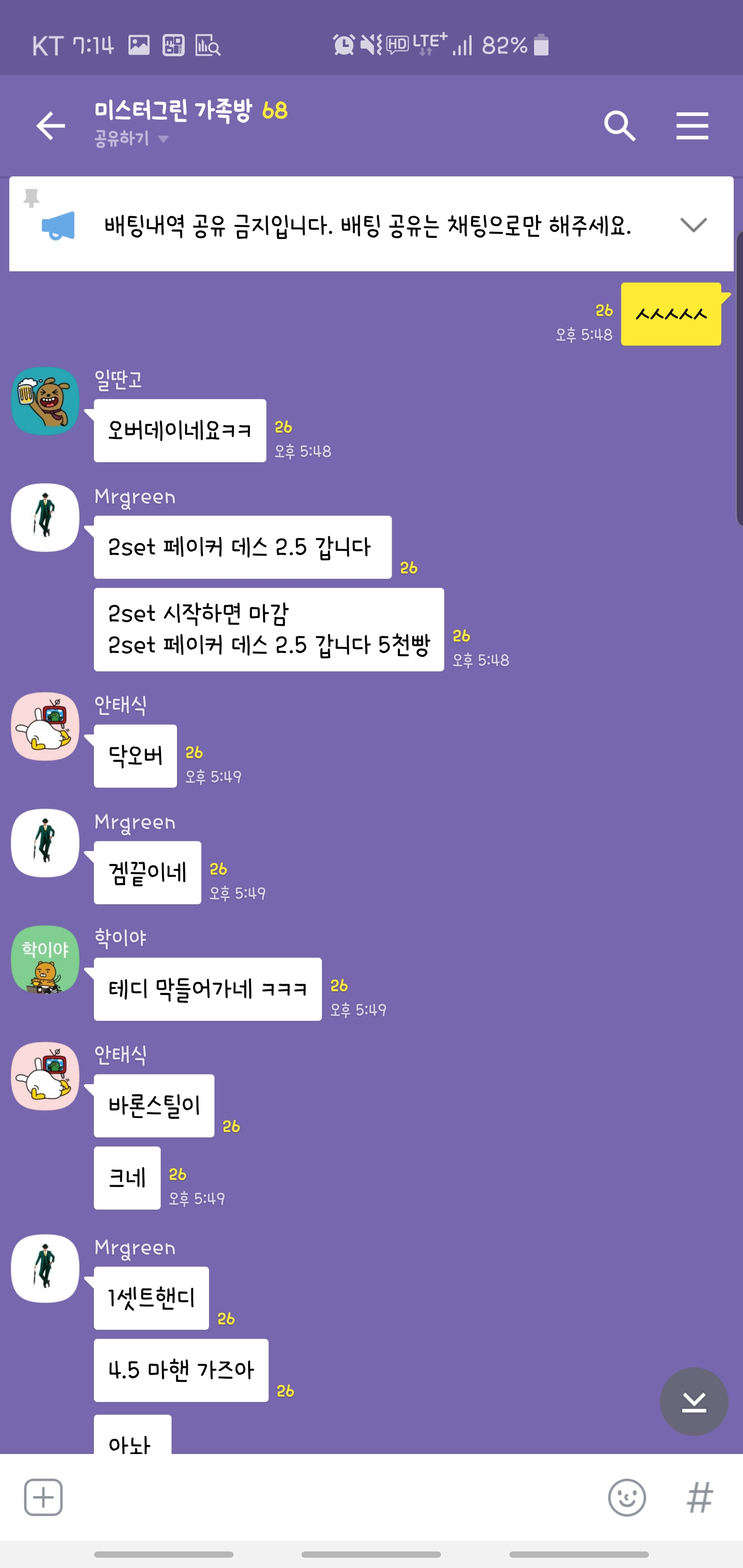Jump to the latest messages
Viewport: 743px width, 1568px height.
pos(693,1402)
